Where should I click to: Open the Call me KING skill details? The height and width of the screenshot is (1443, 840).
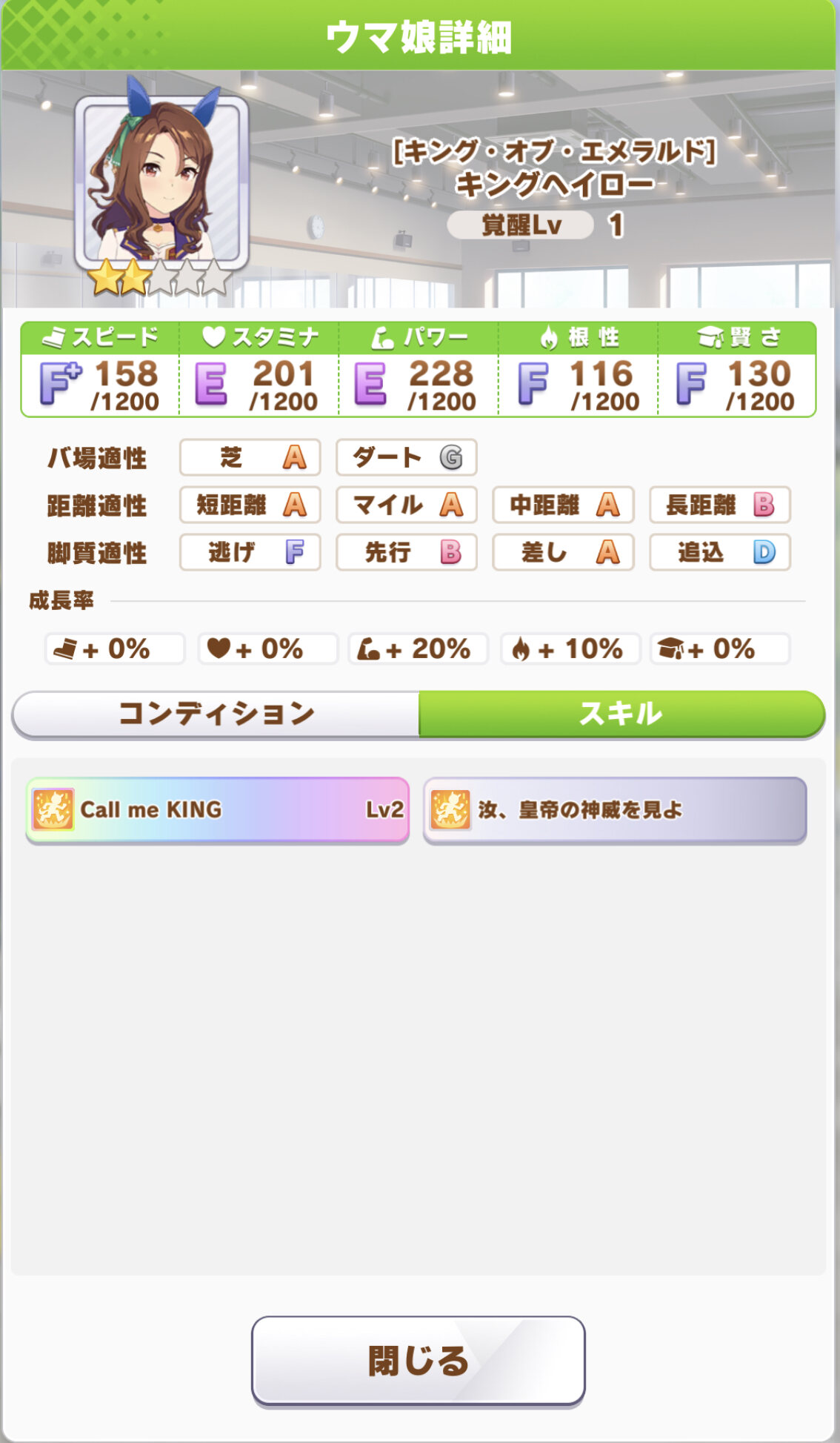(218, 809)
